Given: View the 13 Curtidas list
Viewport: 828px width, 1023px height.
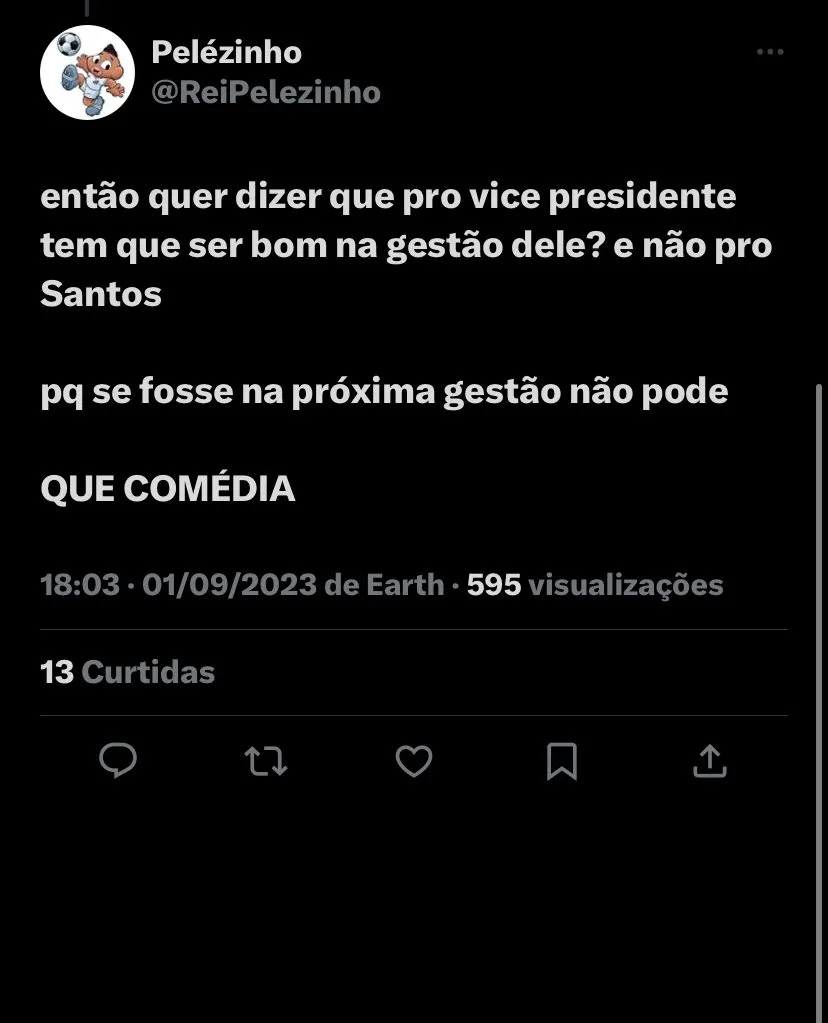Looking at the screenshot, I should [x=128, y=672].
